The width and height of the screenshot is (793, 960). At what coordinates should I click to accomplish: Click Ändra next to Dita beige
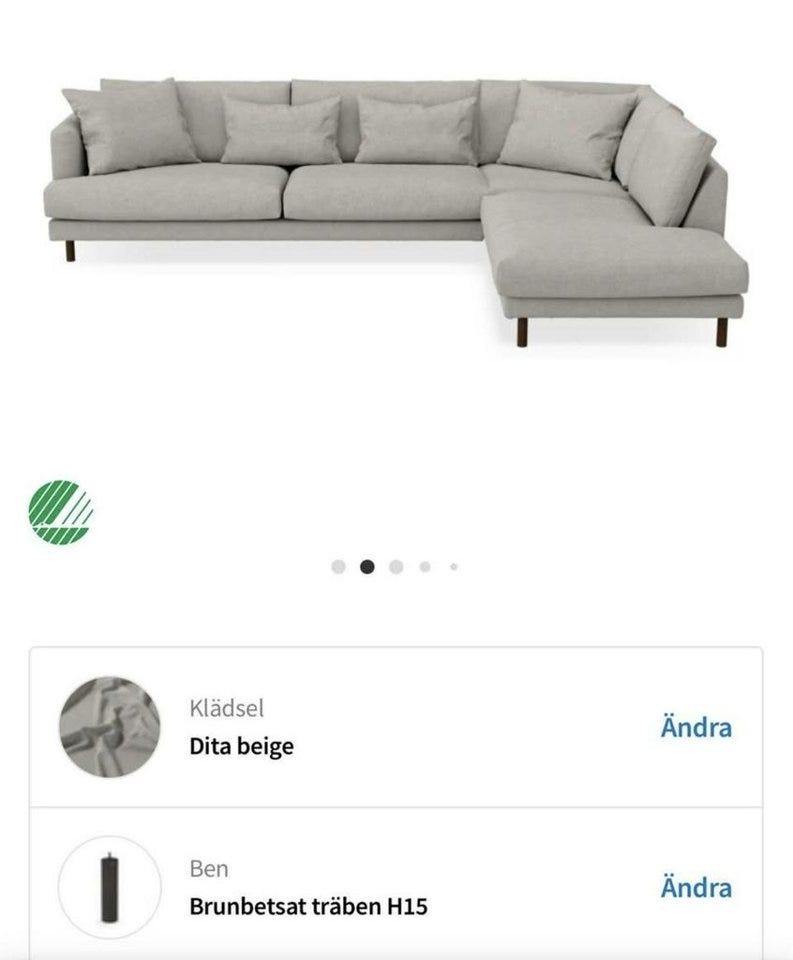tap(697, 725)
